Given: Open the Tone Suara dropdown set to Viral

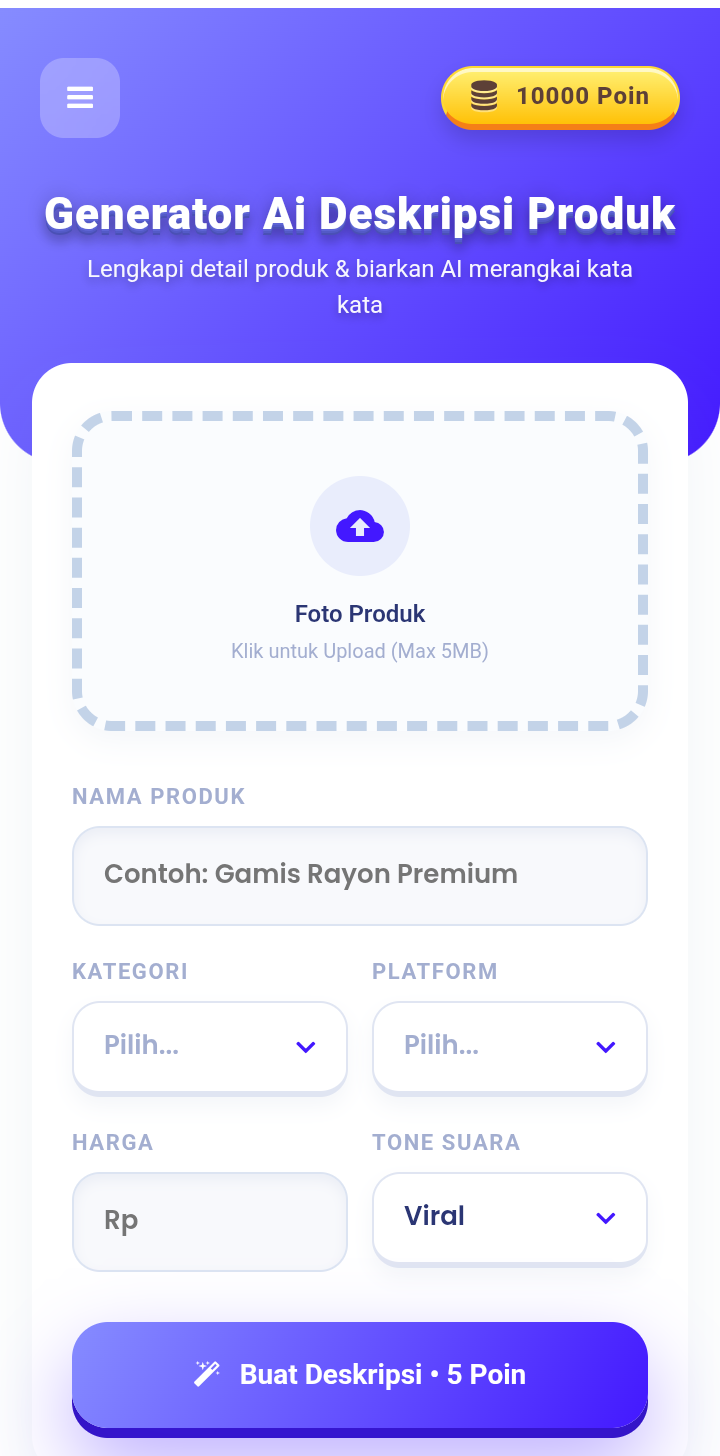Looking at the screenshot, I should [x=510, y=1218].
